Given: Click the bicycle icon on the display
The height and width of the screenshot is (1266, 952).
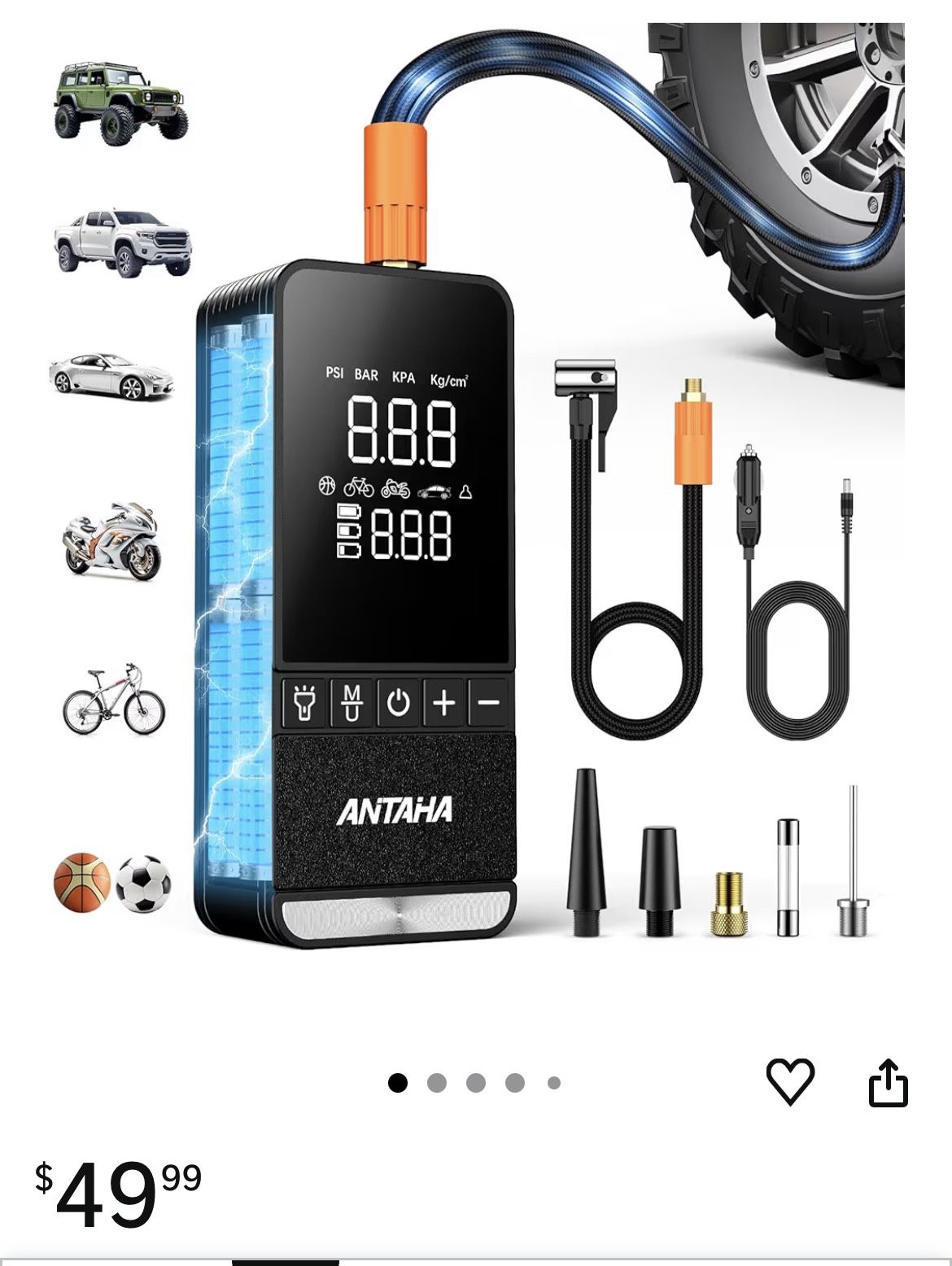Looking at the screenshot, I should (x=358, y=487).
